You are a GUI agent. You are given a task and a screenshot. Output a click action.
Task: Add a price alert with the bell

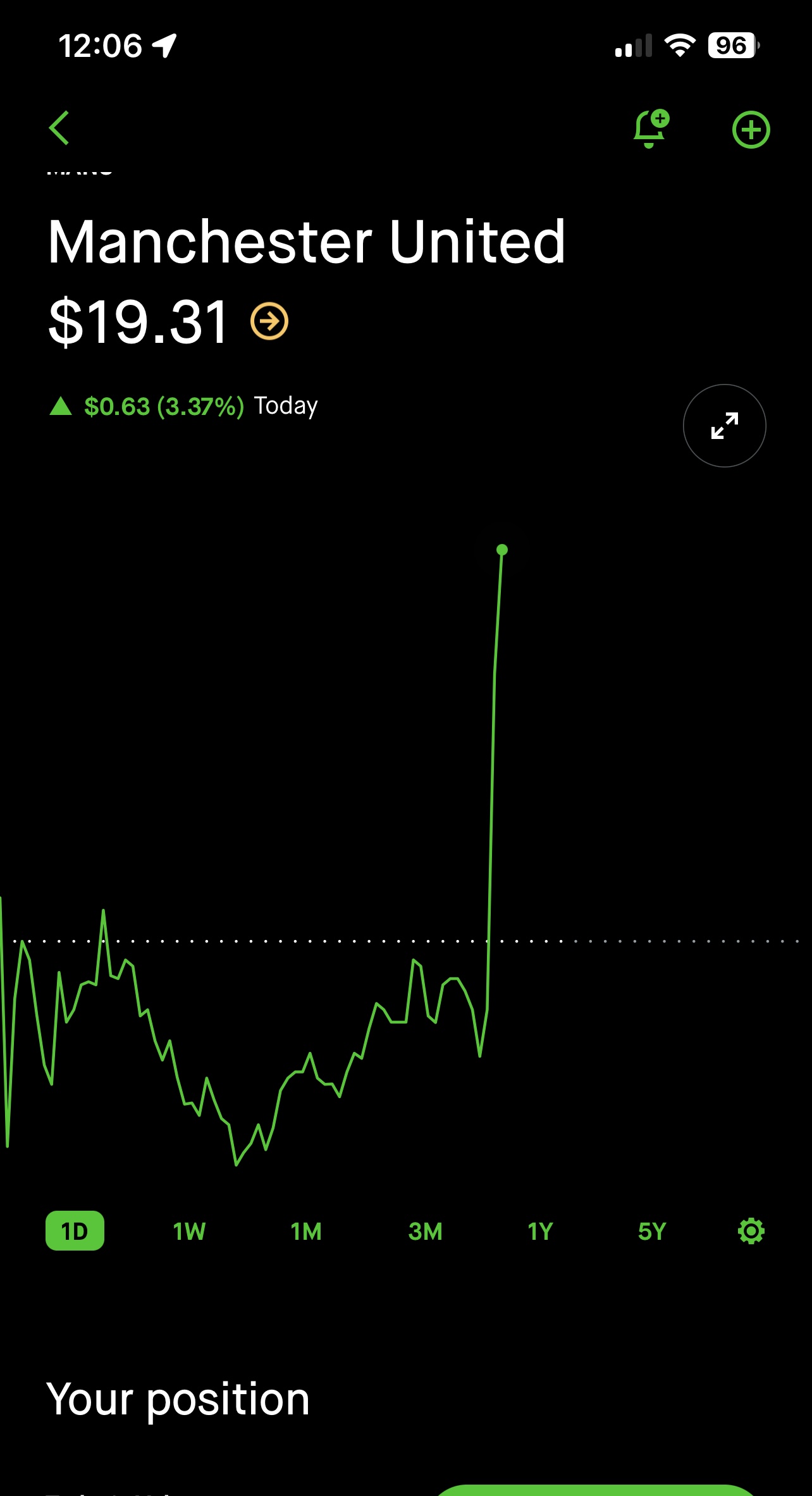click(x=651, y=129)
